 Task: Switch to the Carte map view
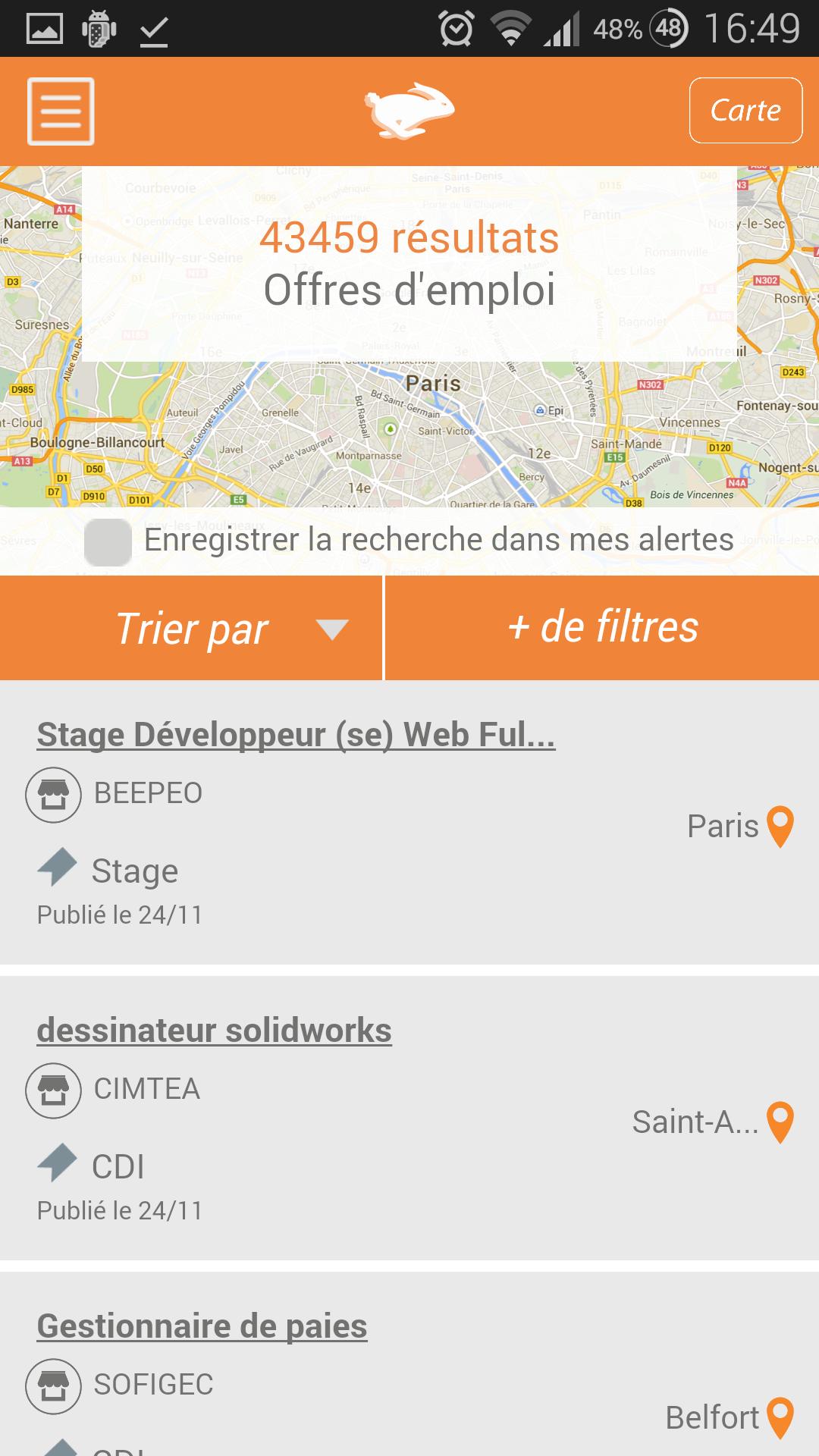click(745, 111)
